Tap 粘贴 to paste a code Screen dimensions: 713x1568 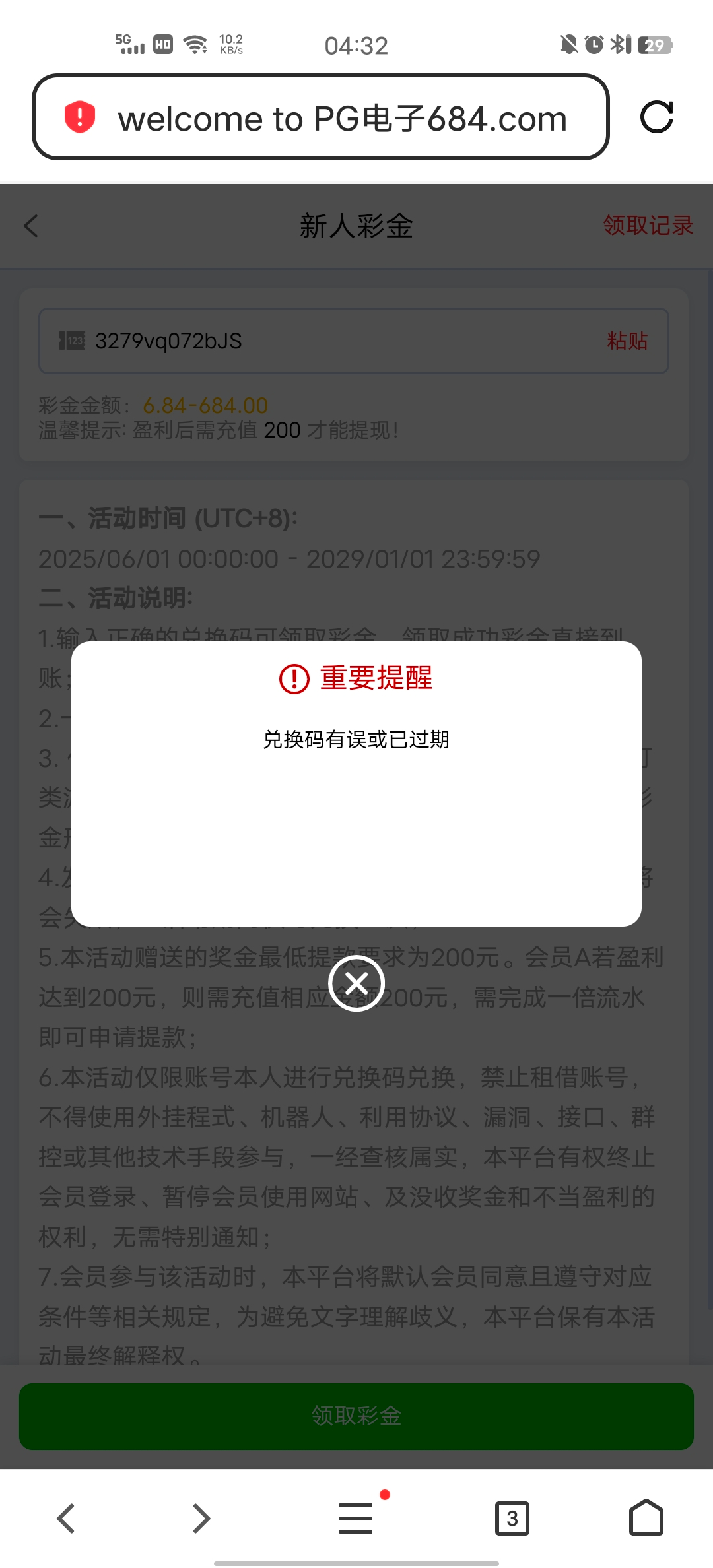(627, 341)
